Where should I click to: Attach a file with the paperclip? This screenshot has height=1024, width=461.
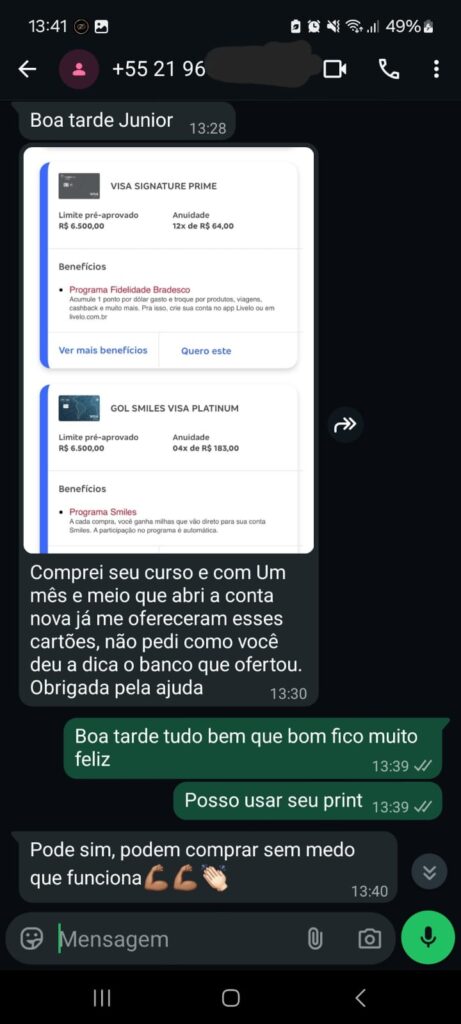coord(315,939)
